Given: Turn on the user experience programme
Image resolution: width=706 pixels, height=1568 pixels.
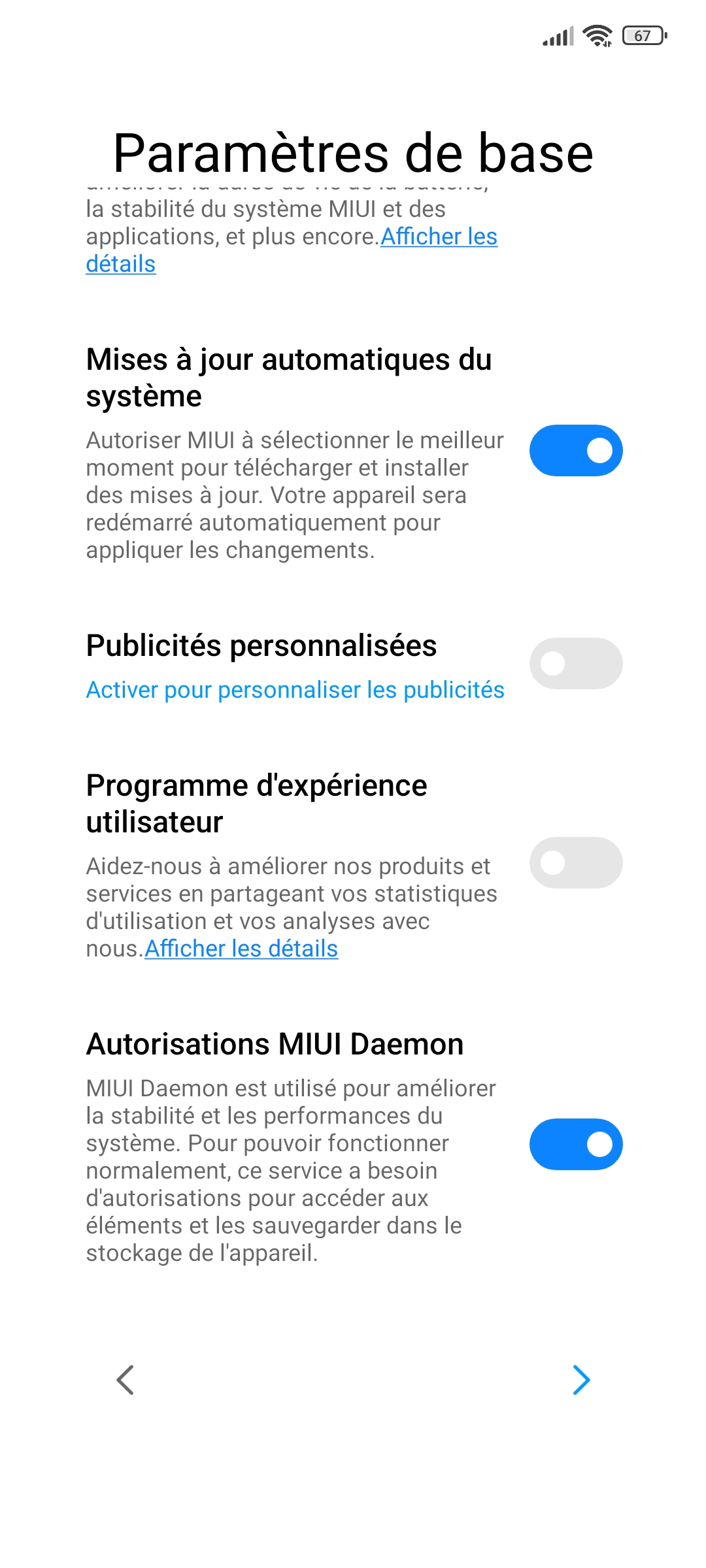Looking at the screenshot, I should 575,863.
